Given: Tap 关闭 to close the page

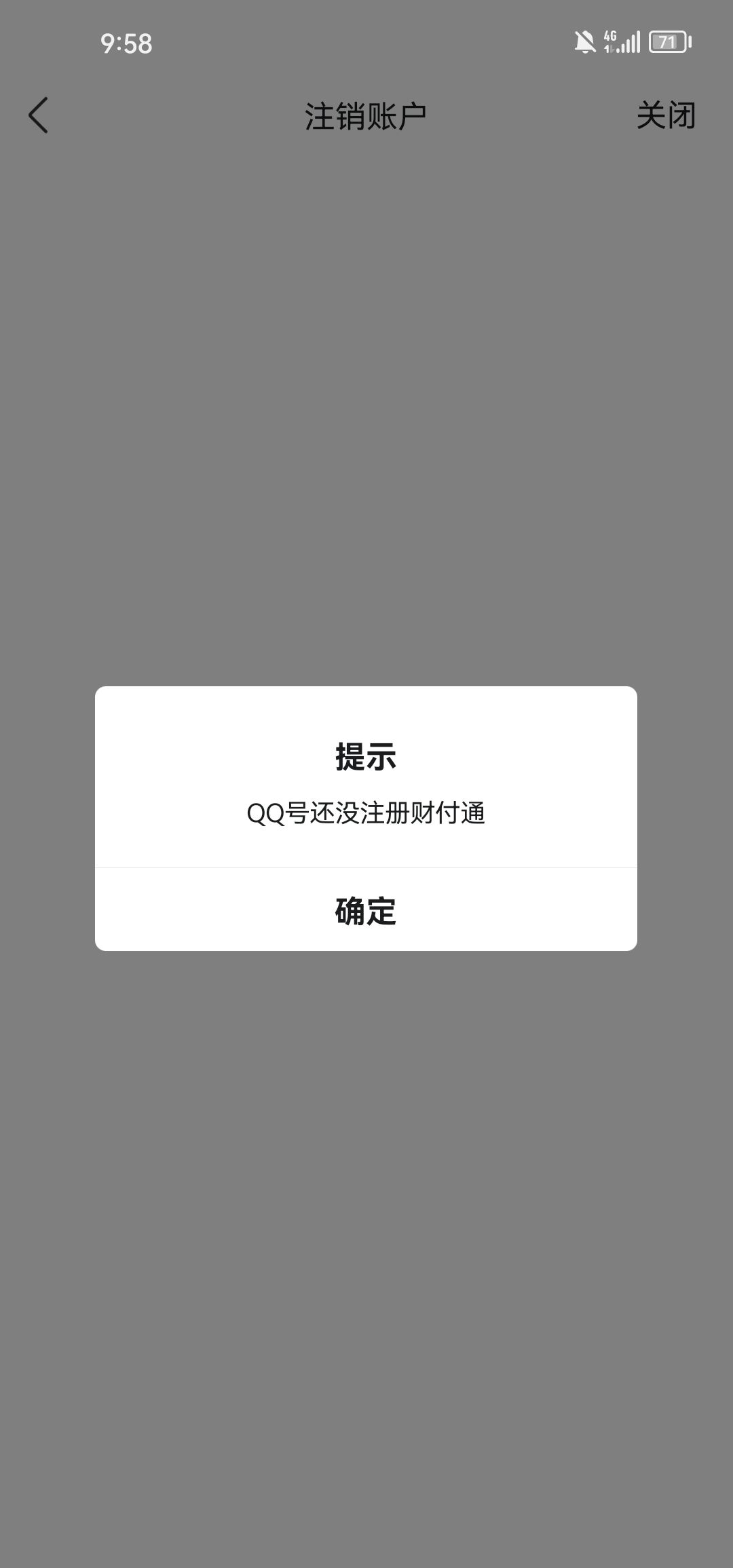Looking at the screenshot, I should tap(666, 115).
